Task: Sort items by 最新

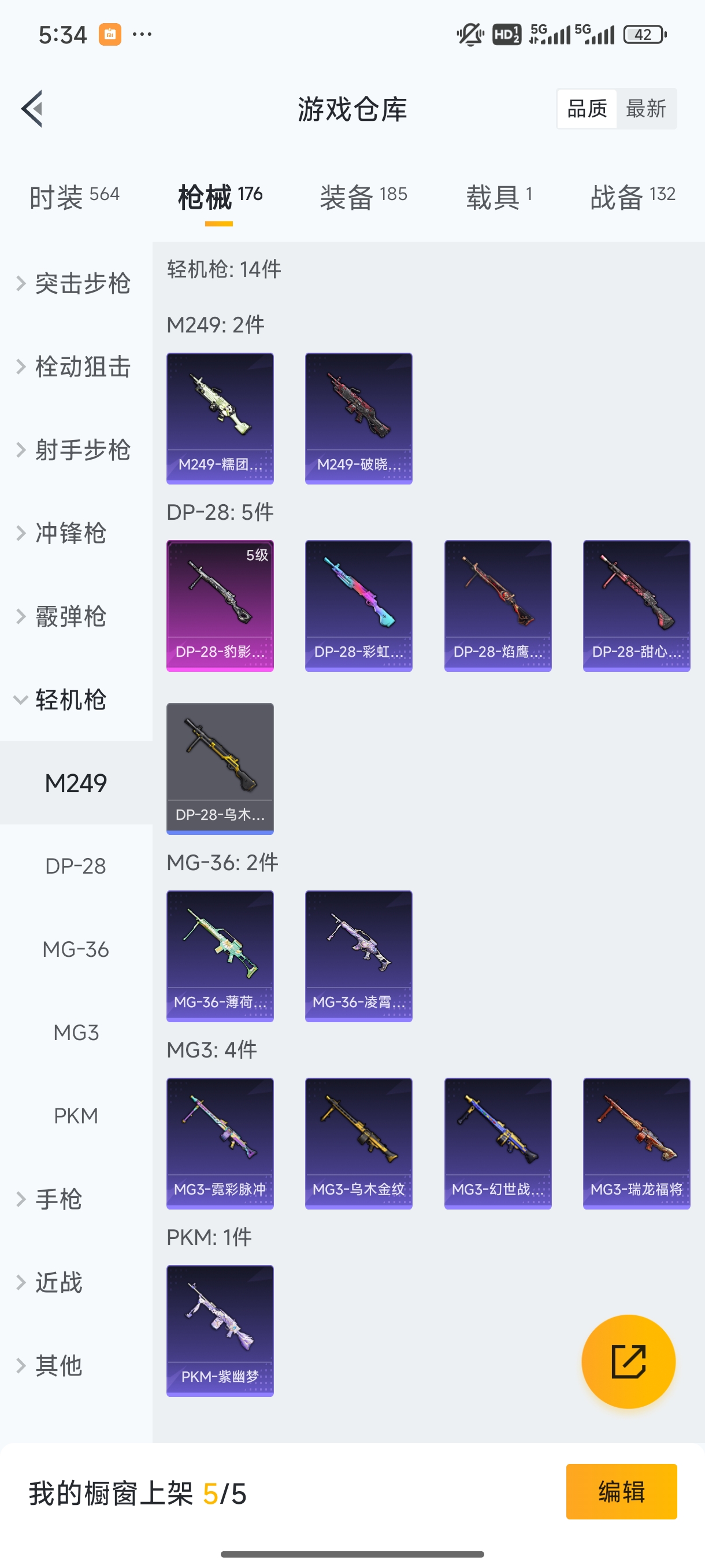Action: (x=645, y=109)
